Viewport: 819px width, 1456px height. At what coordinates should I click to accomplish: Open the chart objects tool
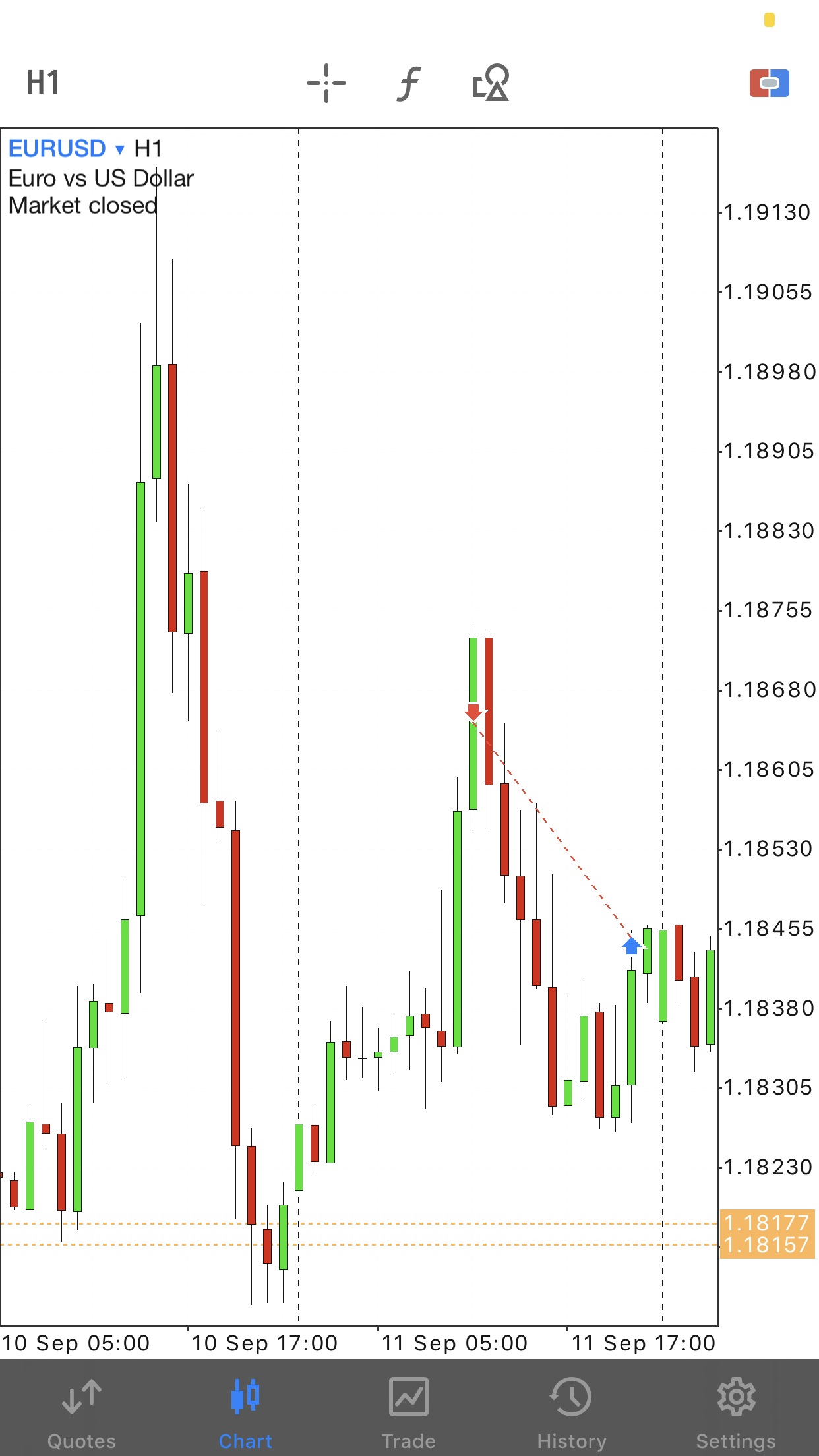pyautogui.click(x=491, y=82)
